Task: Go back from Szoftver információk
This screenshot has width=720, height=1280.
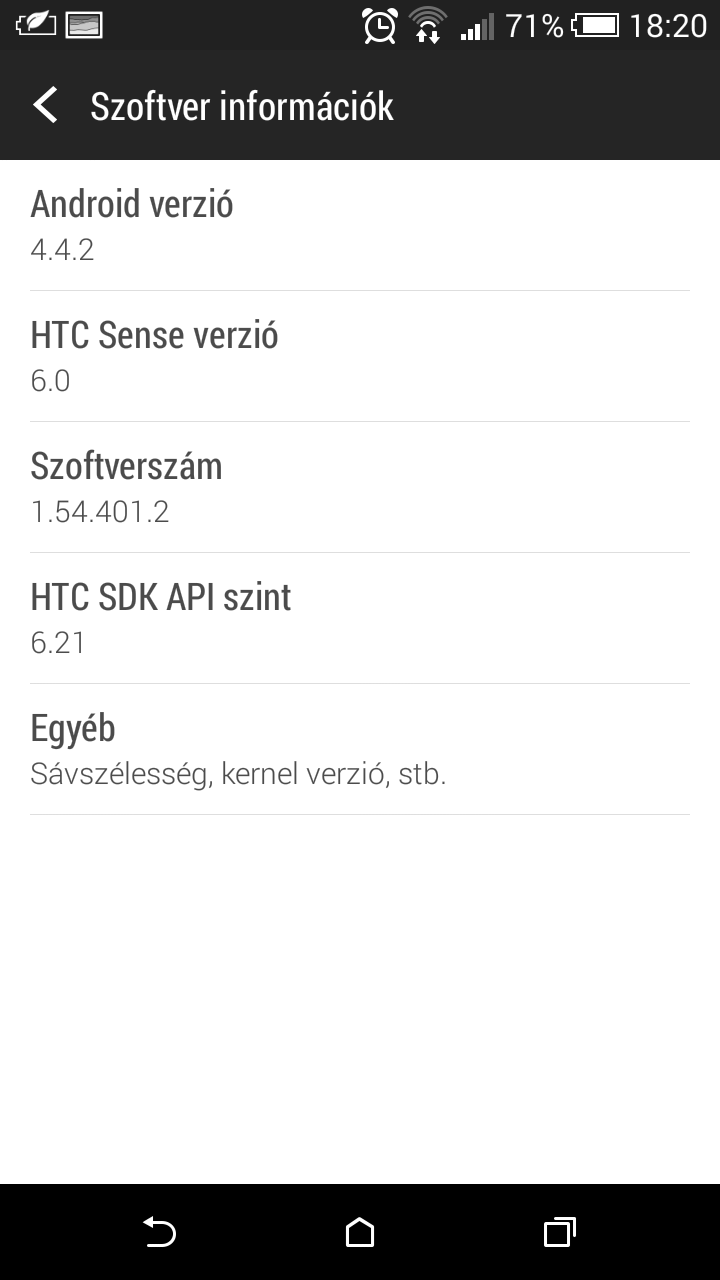Action: coord(46,106)
